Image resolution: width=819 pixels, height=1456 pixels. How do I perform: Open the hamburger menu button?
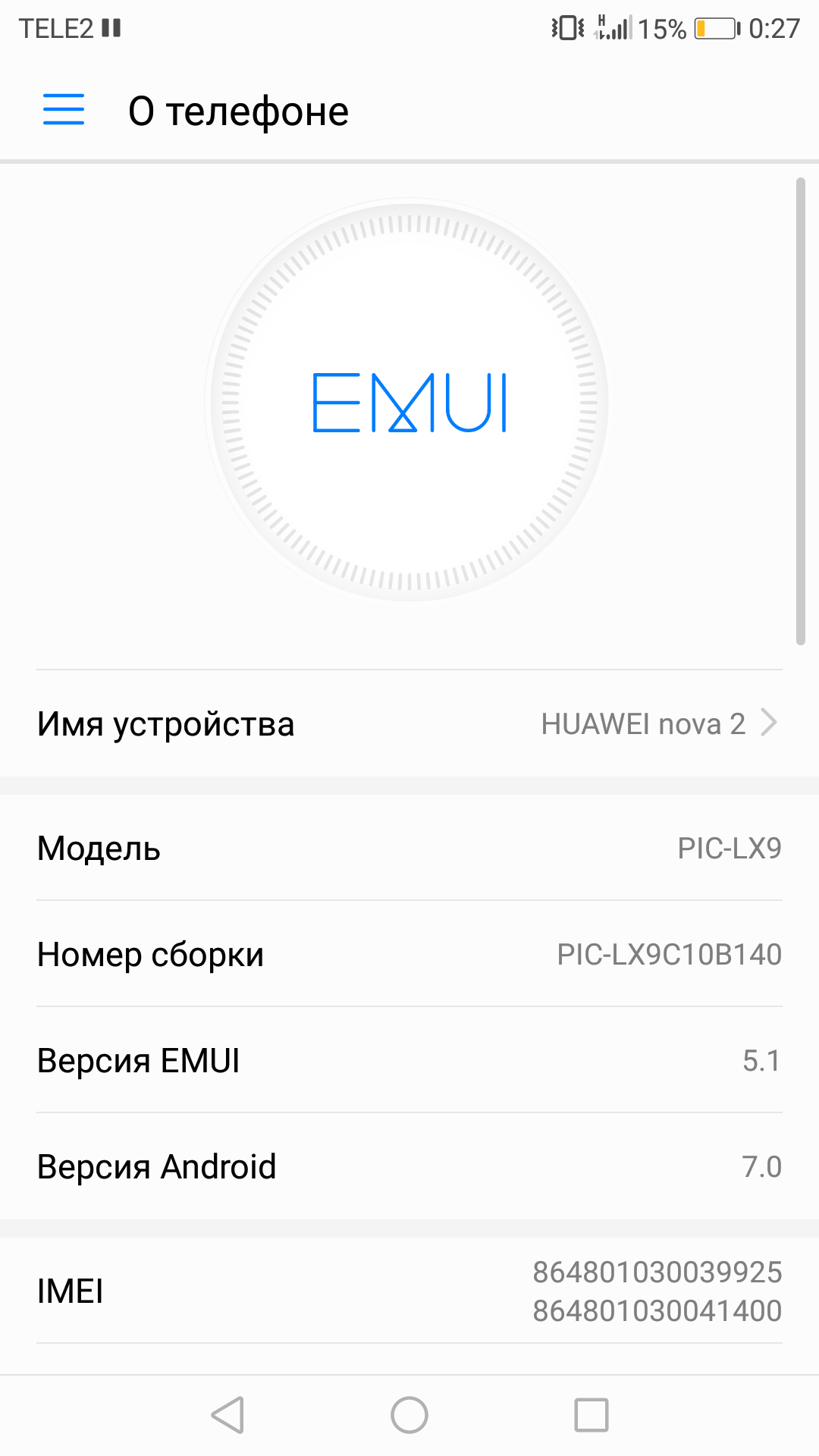click(64, 110)
